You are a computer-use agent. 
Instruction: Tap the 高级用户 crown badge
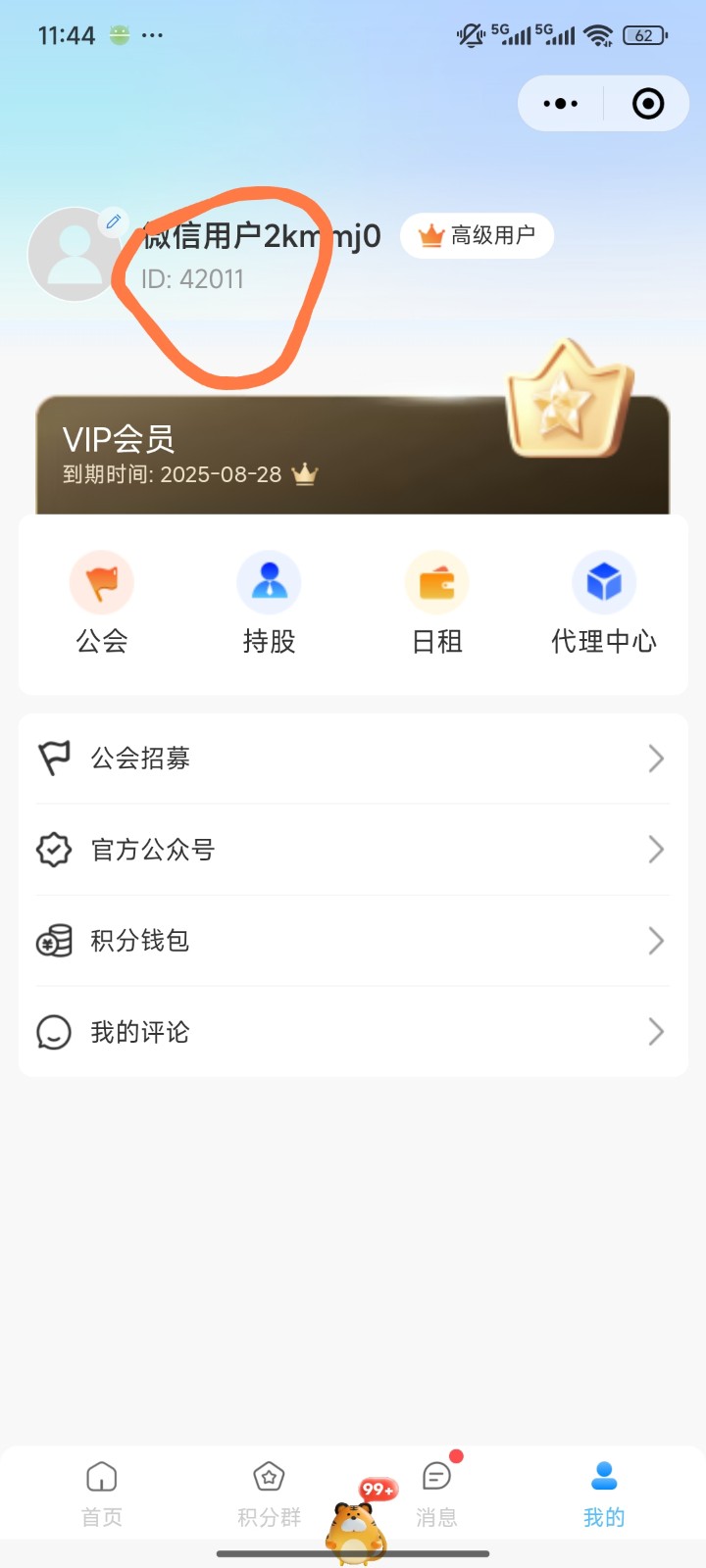tap(478, 235)
